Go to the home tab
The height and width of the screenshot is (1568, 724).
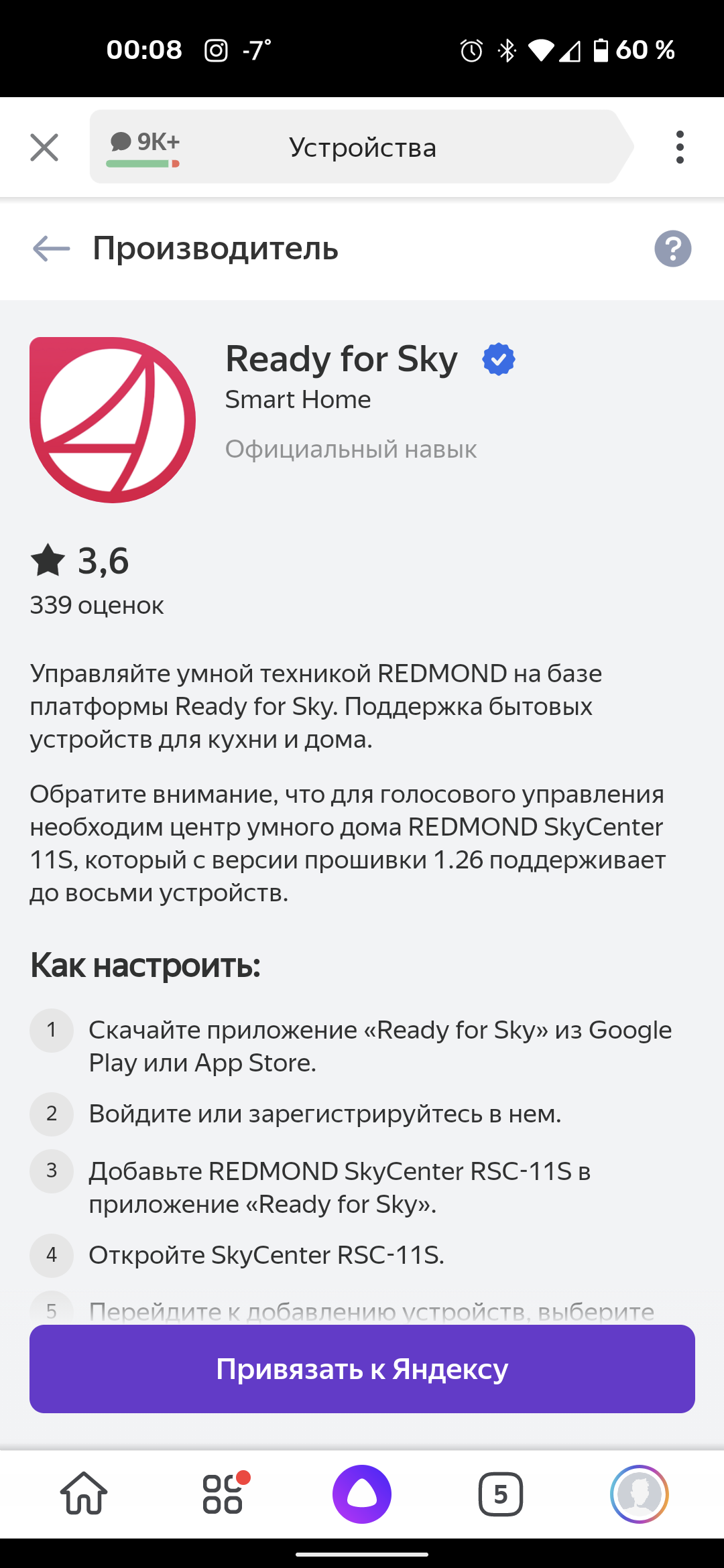point(84,1494)
